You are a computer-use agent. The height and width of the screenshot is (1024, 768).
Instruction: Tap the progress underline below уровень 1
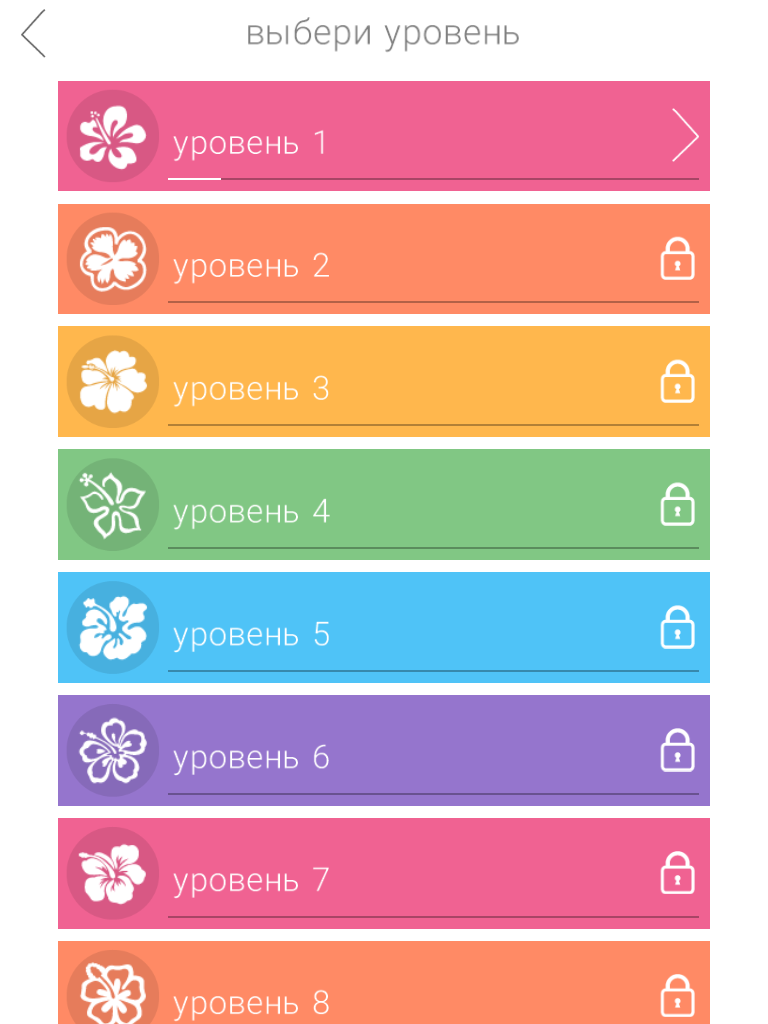click(x=195, y=180)
